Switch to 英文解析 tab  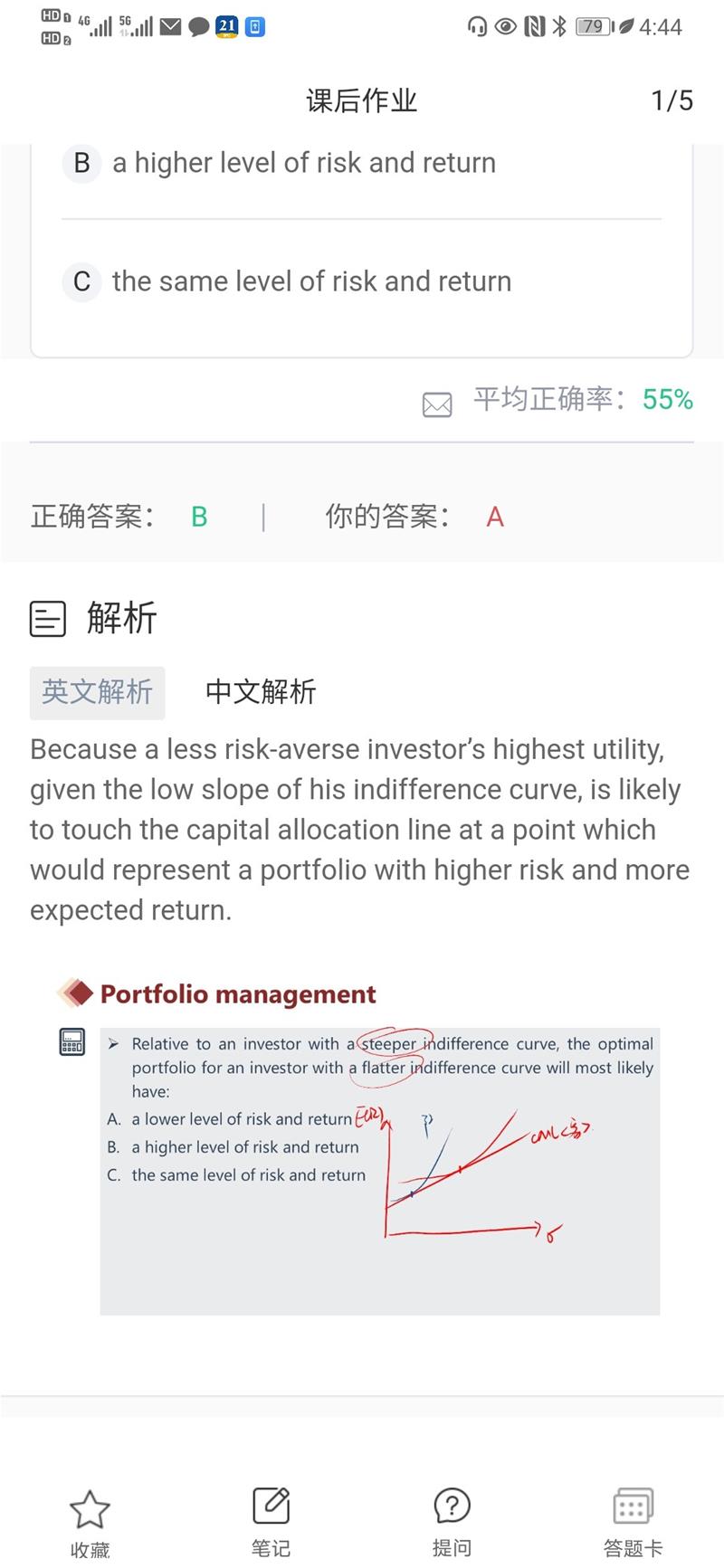click(x=97, y=692)
